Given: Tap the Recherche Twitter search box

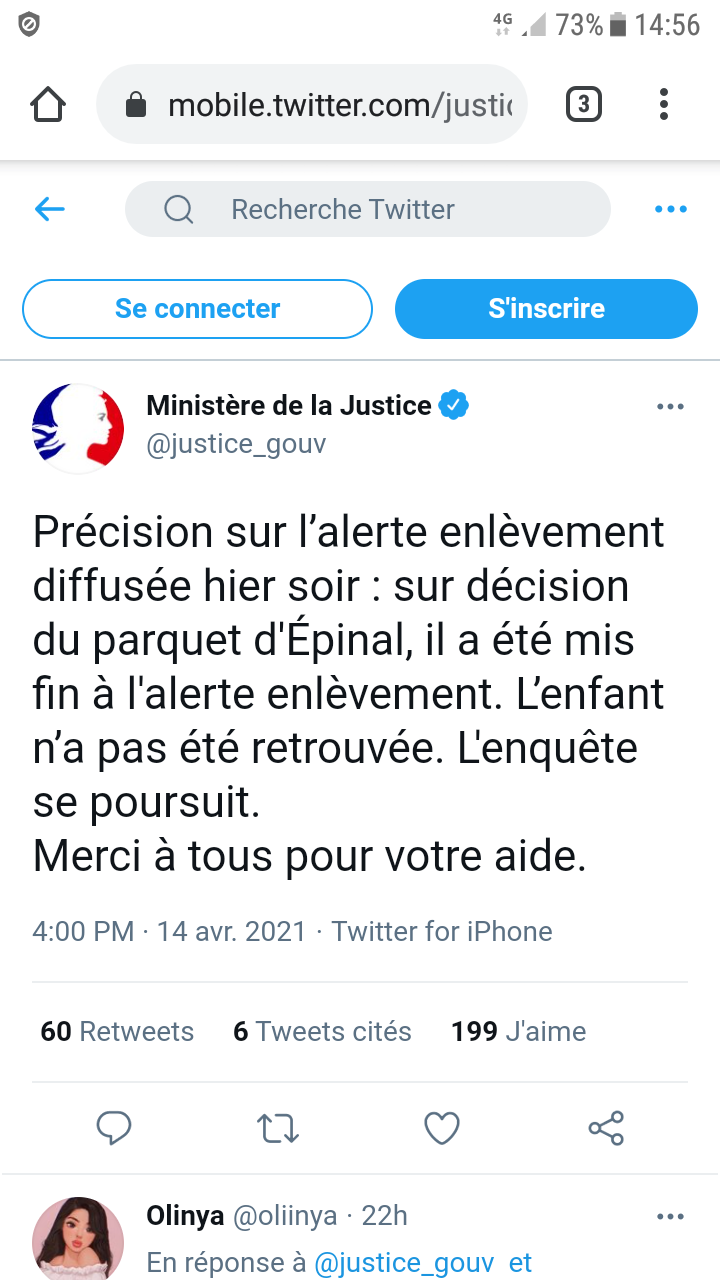Looking at the screenshot, I should [367, 209].
